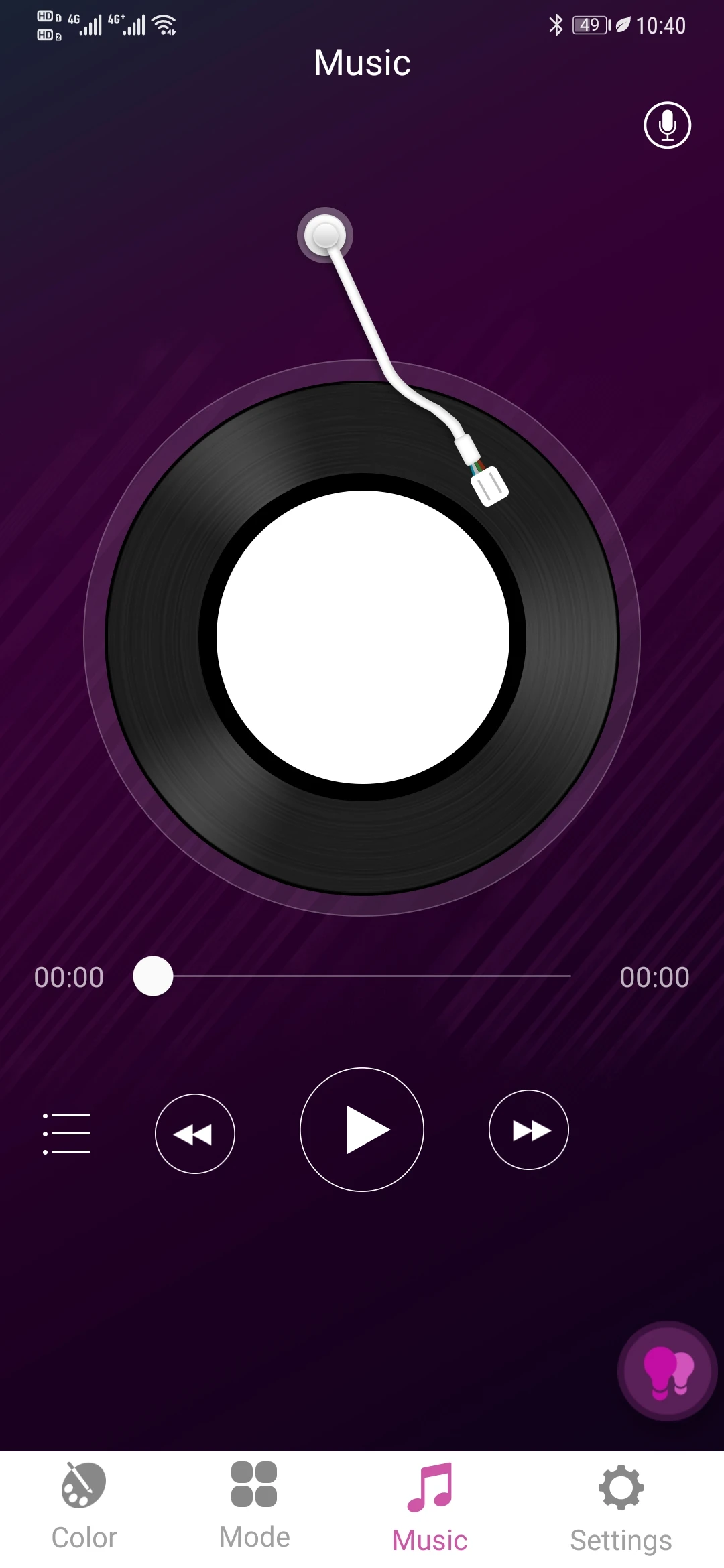Tap the playback progress slider
This screenshot has height=1568, width=724.
362,976
